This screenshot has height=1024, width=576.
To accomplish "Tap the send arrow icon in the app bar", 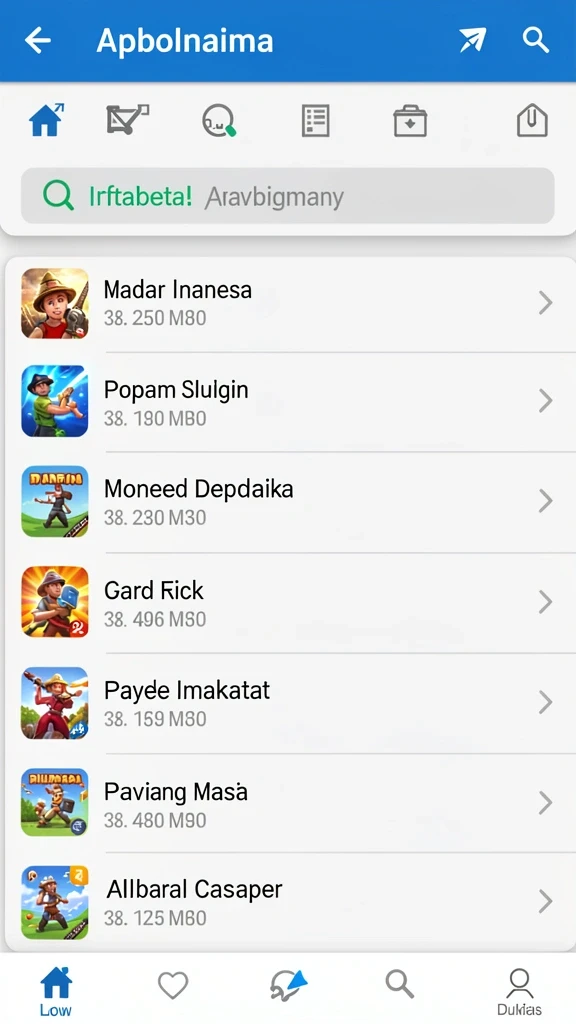I will pyautogui.click(x=472, y=40).
